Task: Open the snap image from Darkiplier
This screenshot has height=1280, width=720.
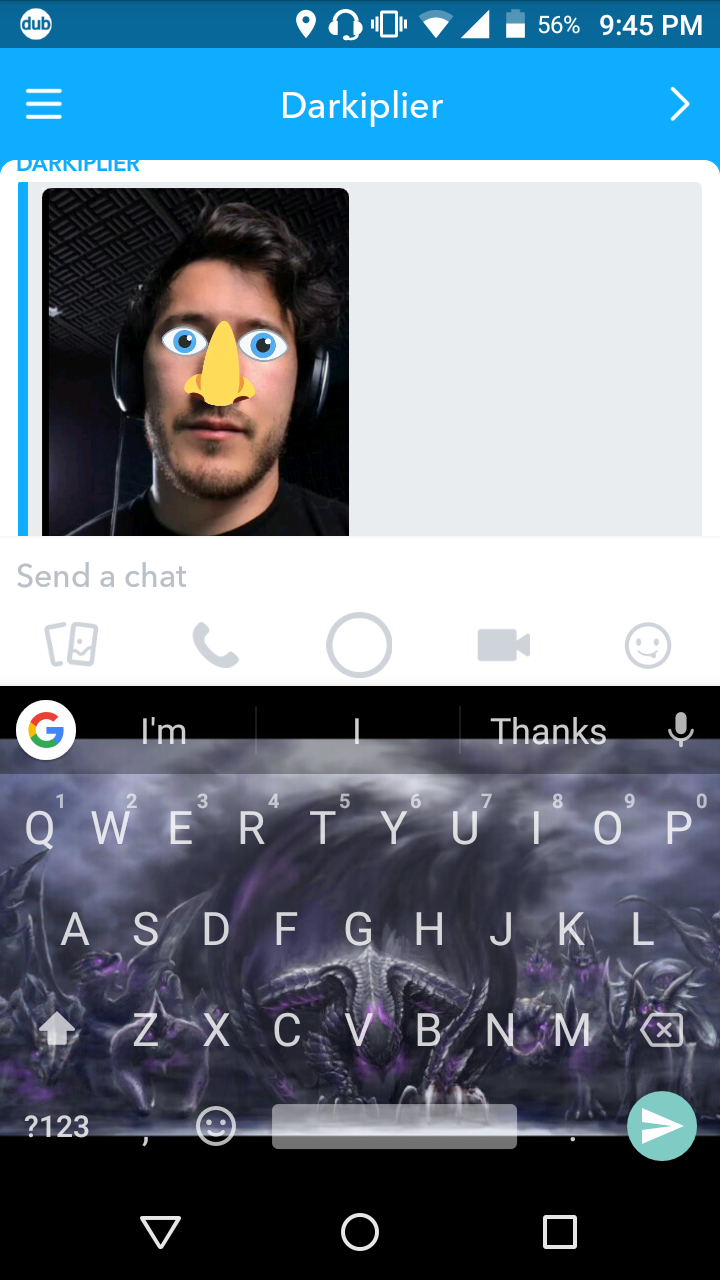Action: coord(196,362)
